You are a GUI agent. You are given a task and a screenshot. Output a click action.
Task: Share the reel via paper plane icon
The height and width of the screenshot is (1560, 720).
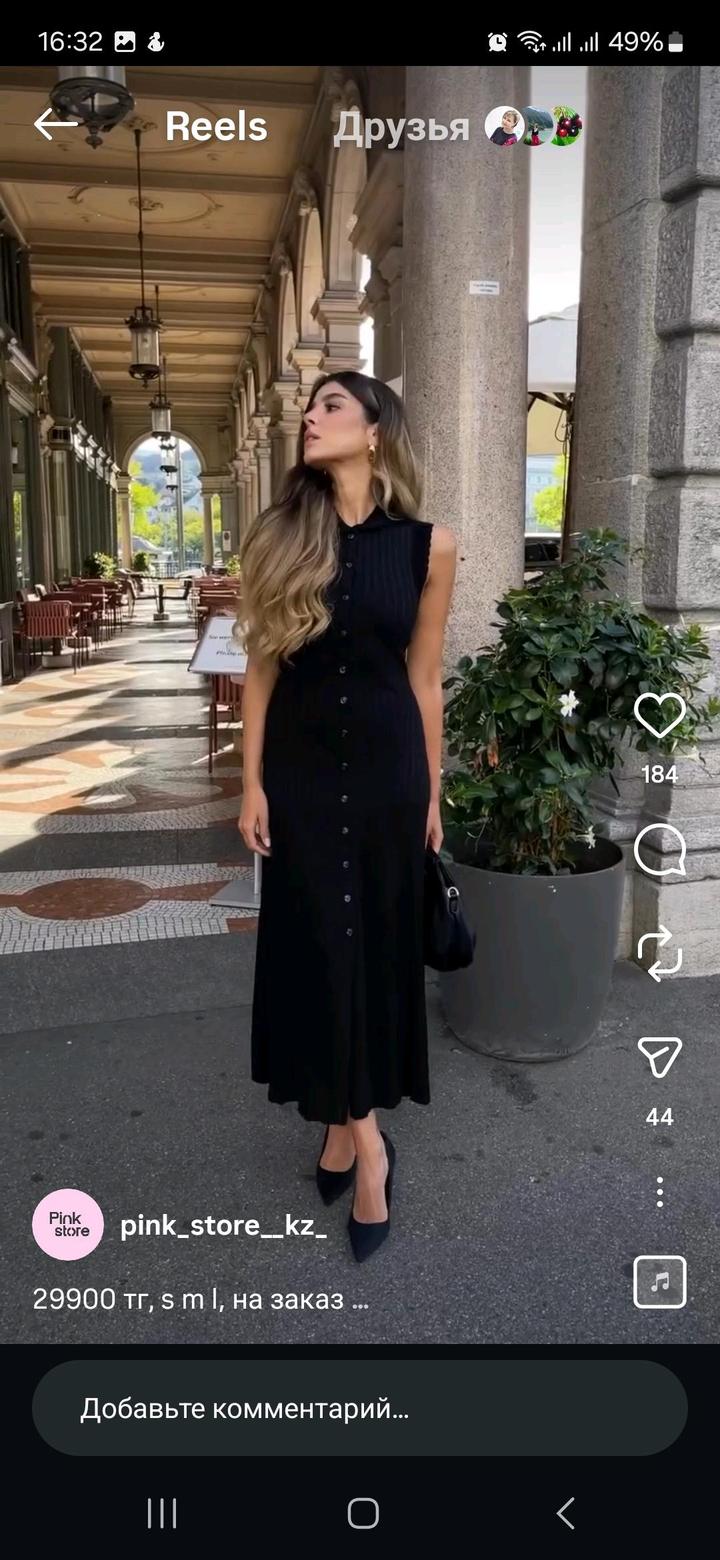tap(659, 1057)
